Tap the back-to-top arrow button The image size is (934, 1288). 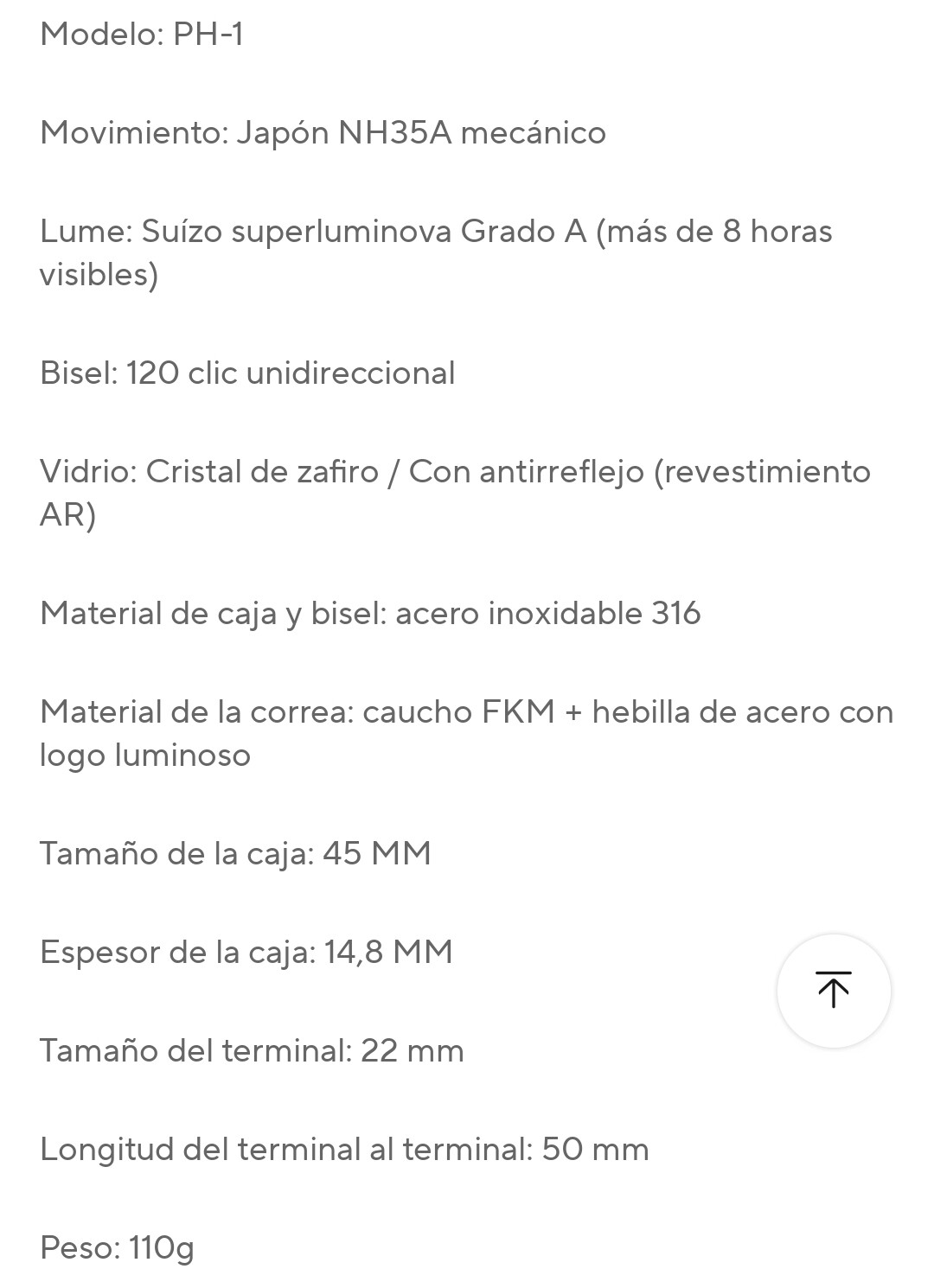[834, 991]
